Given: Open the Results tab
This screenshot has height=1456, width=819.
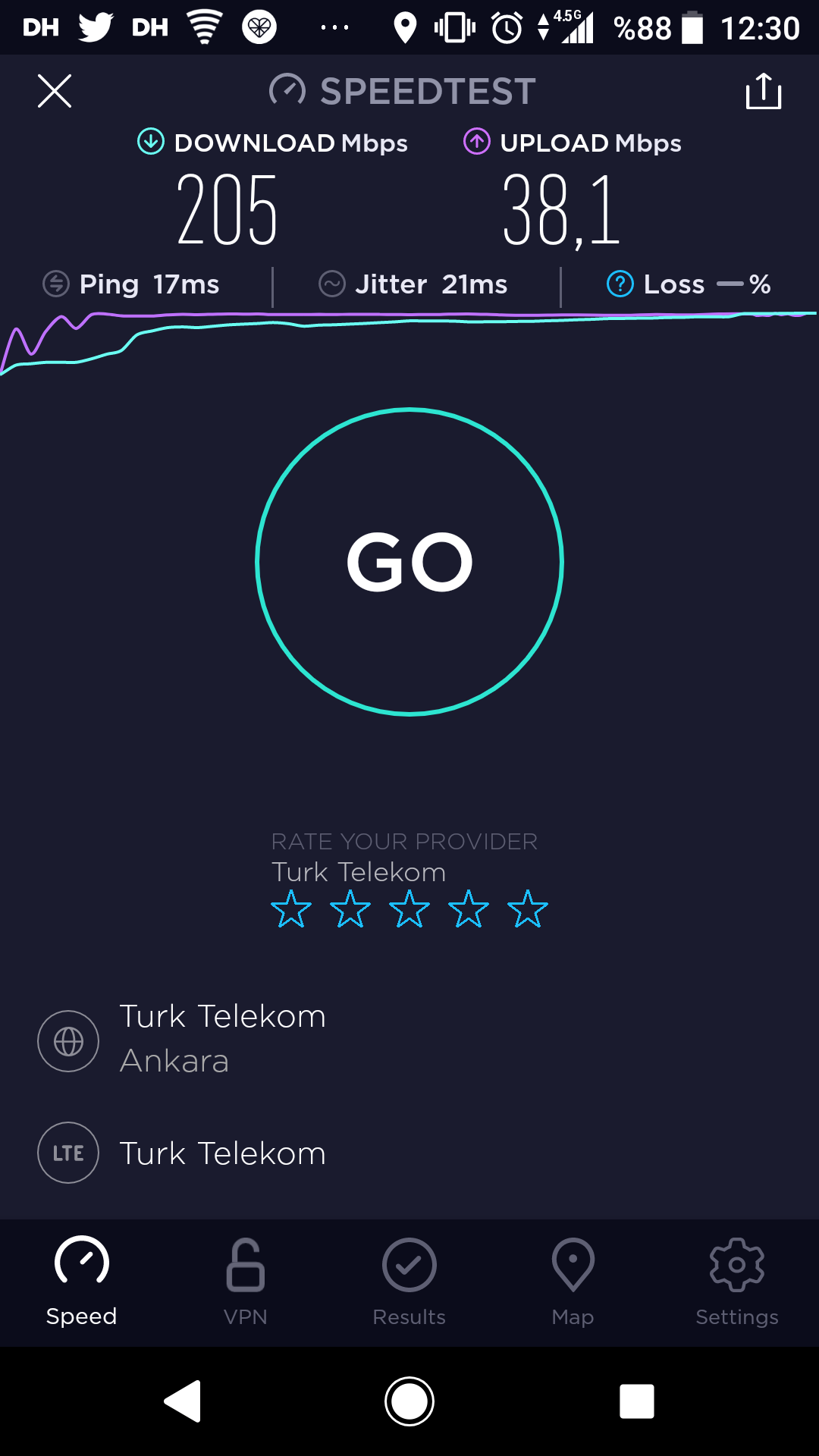Looking at the screenshot, I should pyautogui.click(x=409, y=1283).
